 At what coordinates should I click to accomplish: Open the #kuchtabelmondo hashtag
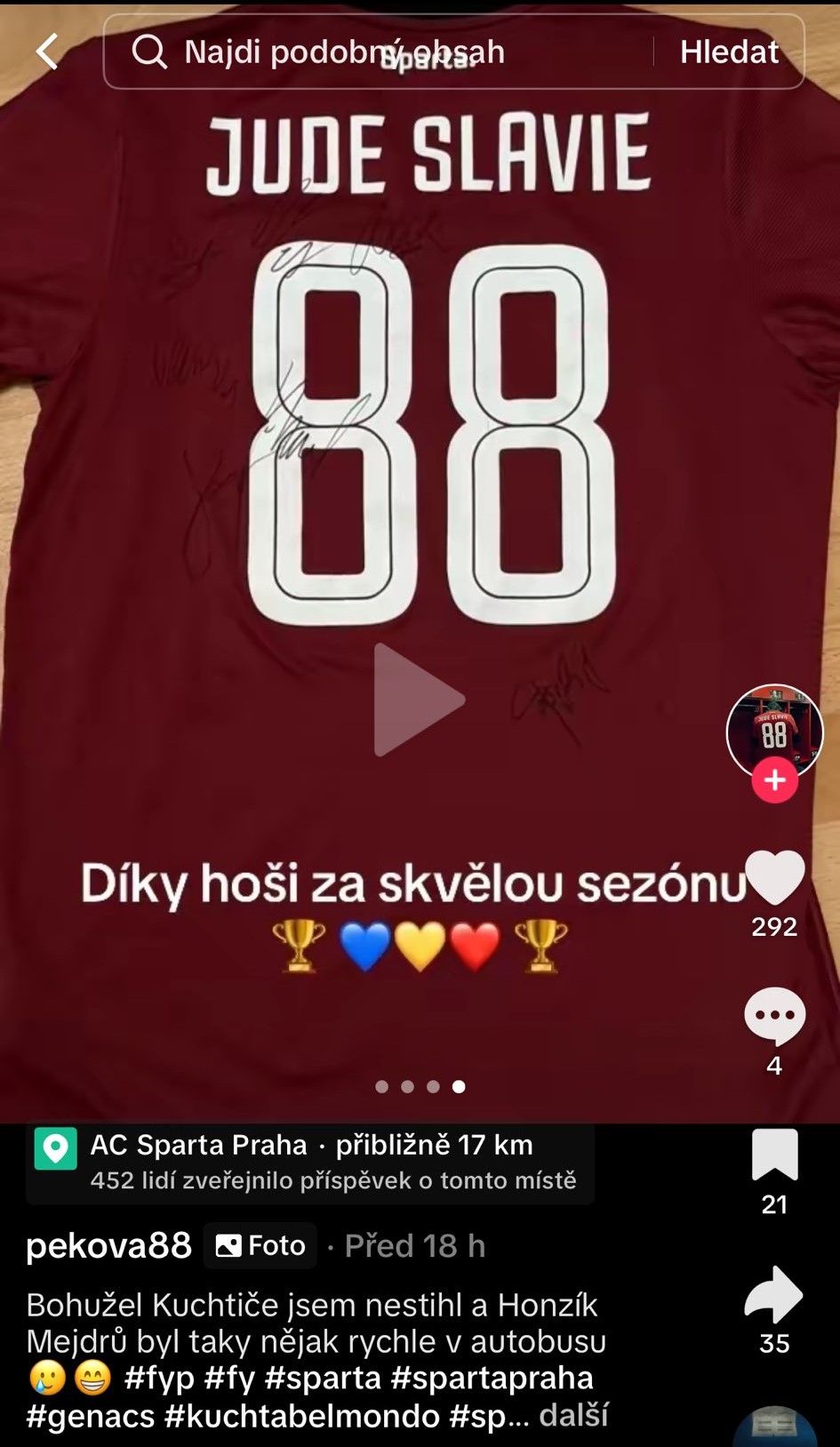[x=301, y=1415]
